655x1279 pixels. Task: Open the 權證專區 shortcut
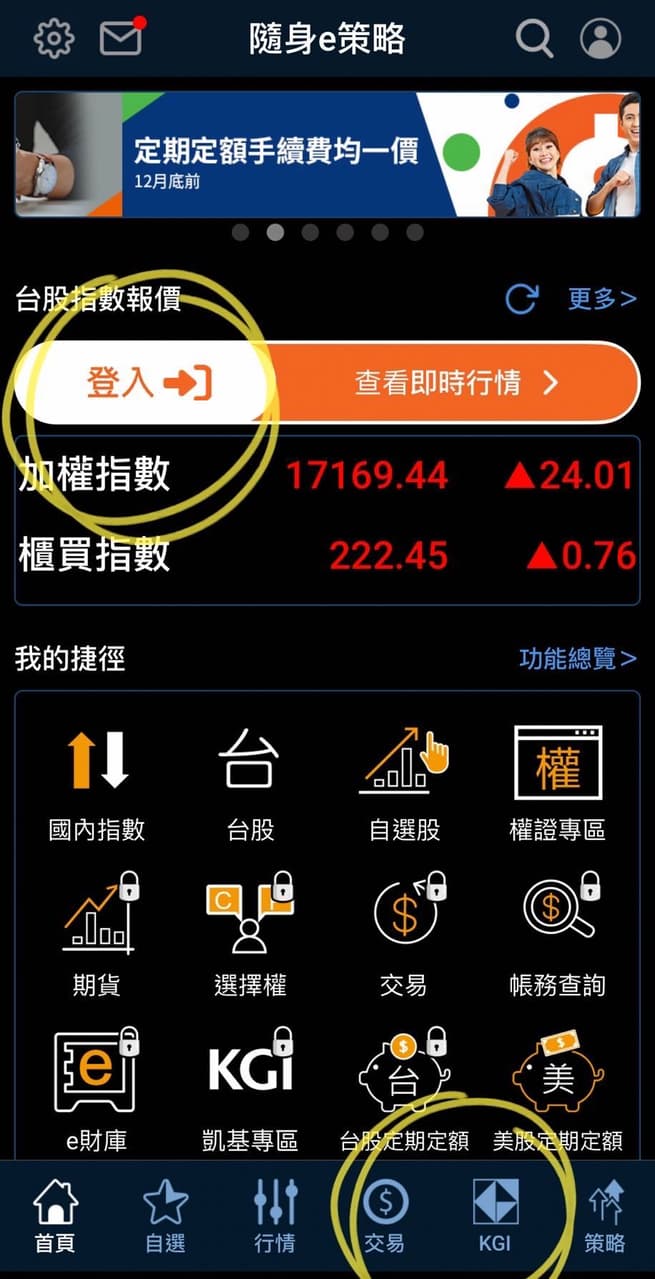click(557, 785)
